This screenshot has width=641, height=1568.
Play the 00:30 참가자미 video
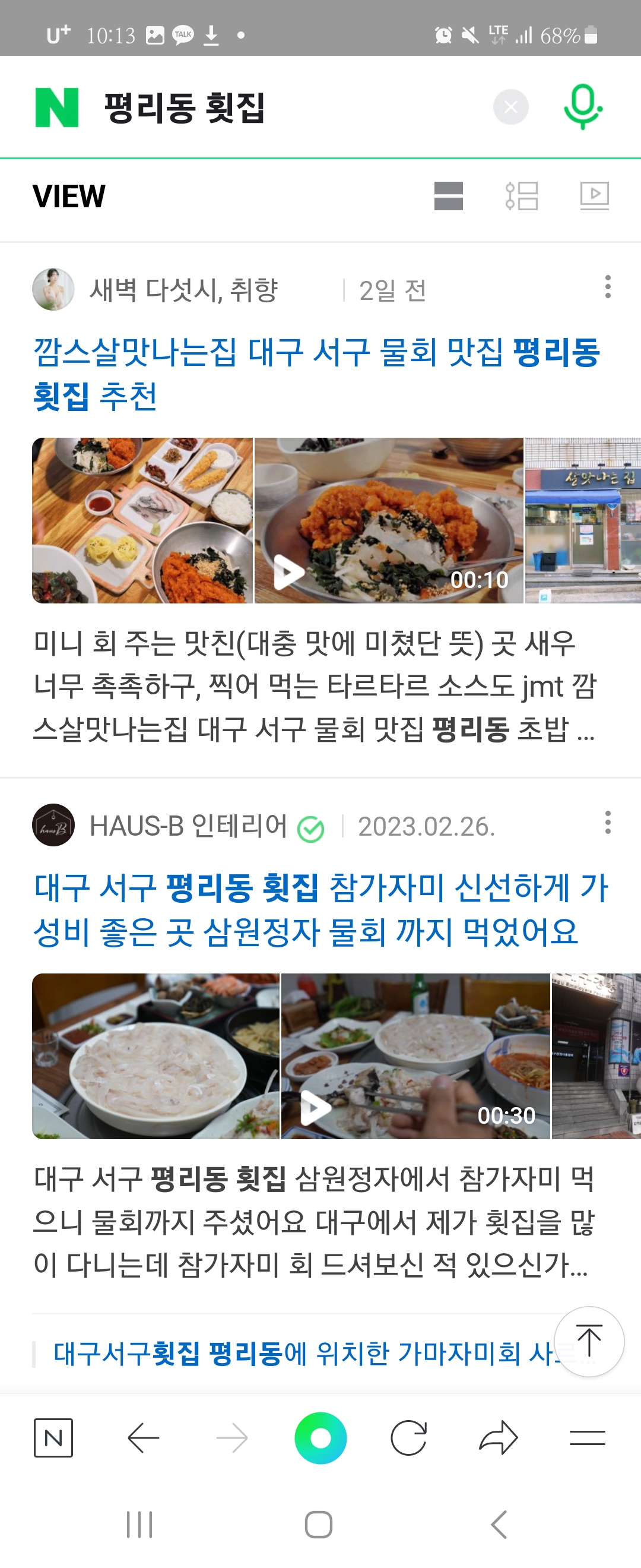pos(415,1056)
